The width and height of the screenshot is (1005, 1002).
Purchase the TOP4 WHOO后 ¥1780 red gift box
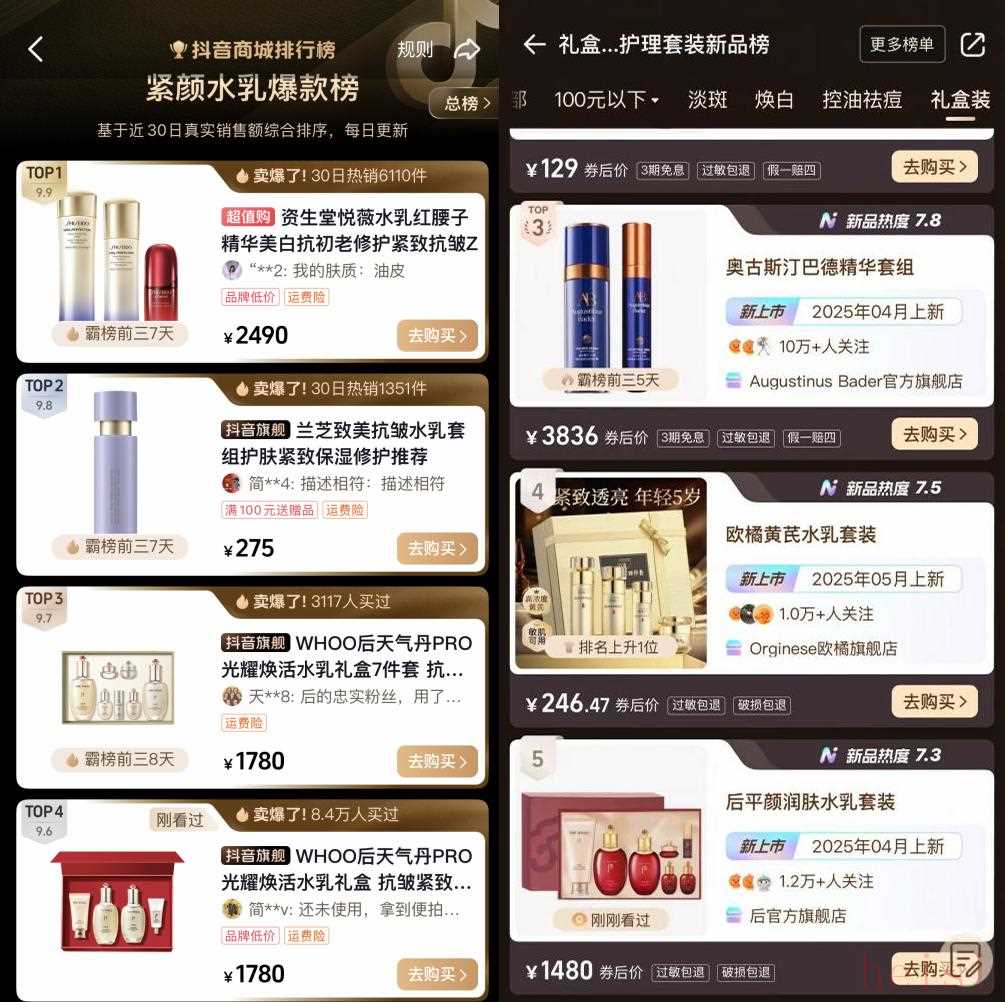pos(437,974)
